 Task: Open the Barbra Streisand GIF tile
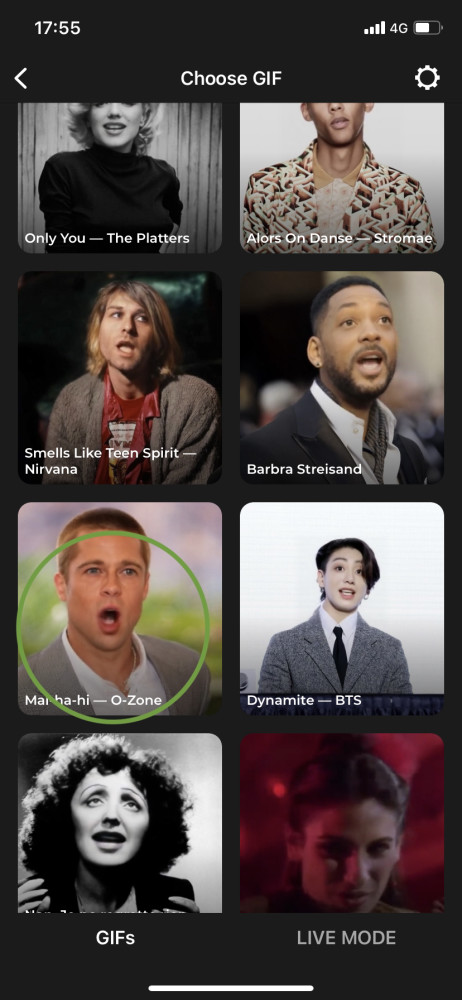pyautogui.click(x=342, y=378)
